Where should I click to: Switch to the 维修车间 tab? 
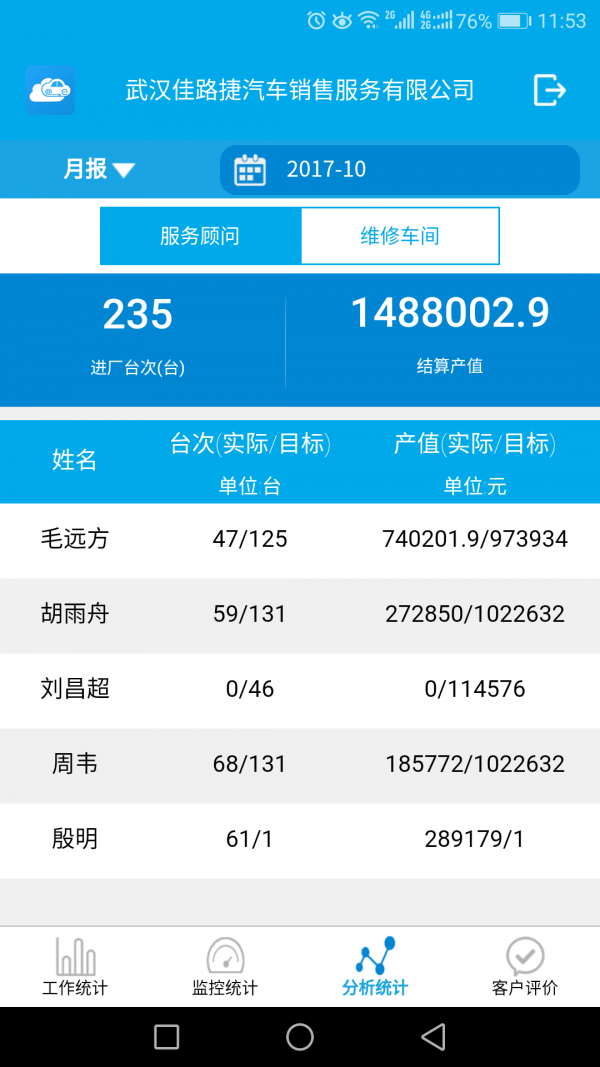click(x=400, y=236)
